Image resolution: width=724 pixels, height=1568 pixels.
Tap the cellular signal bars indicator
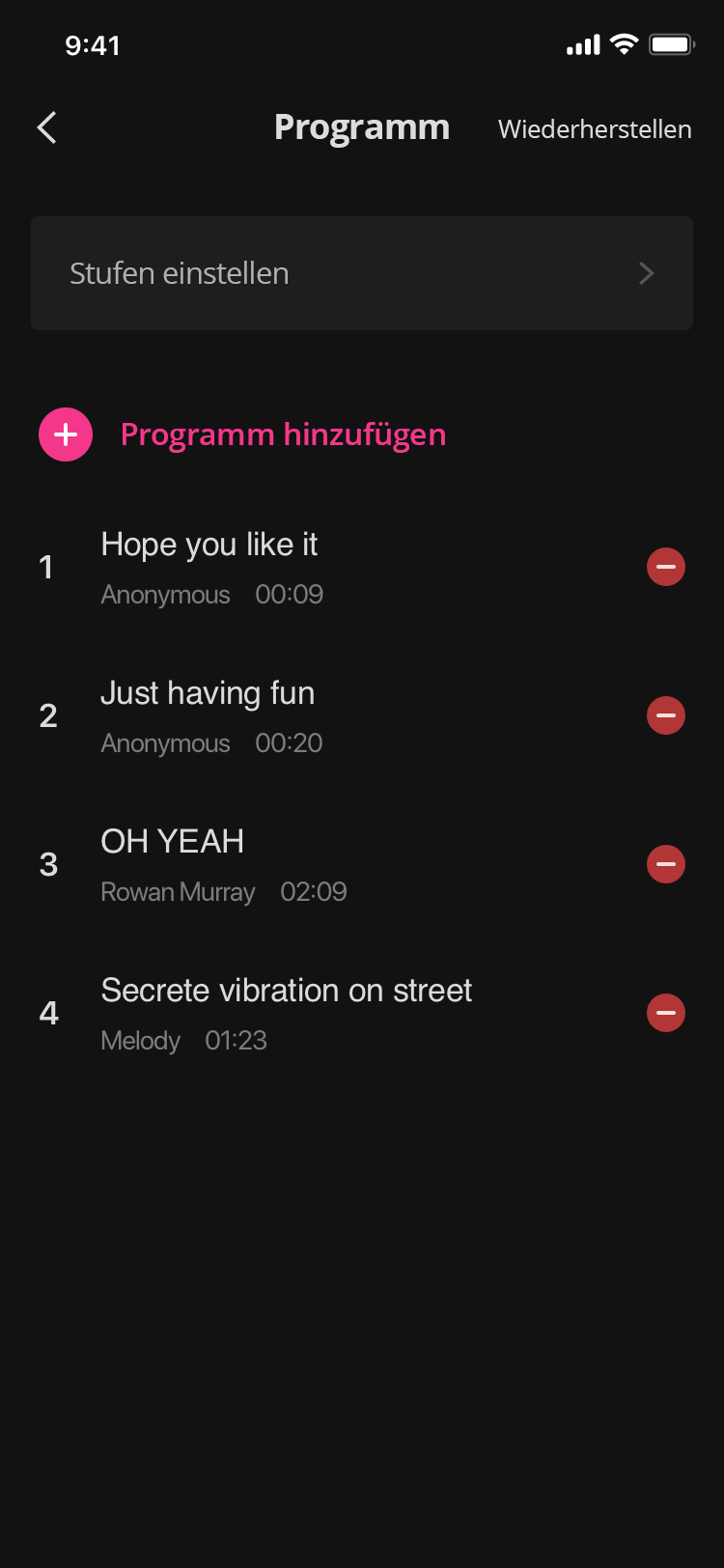[x=581, y=43]
